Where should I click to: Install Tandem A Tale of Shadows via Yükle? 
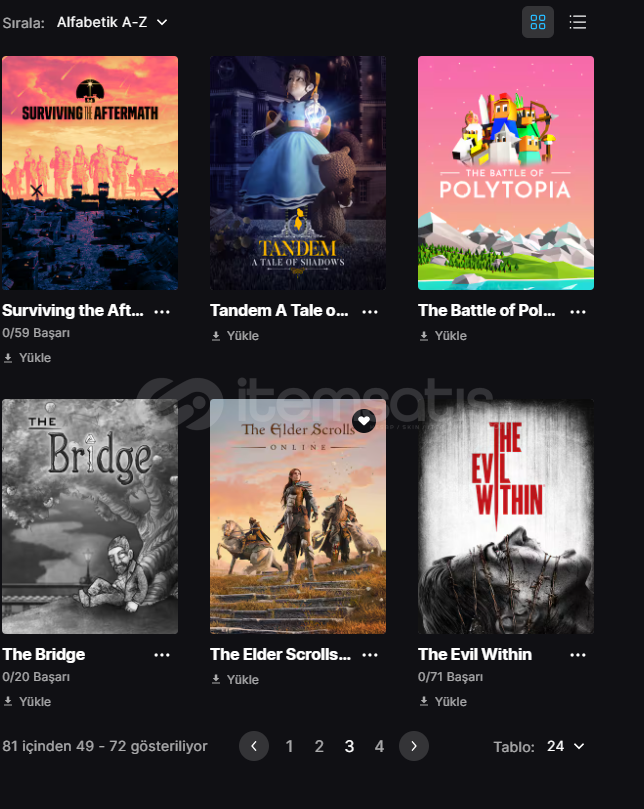coord(235,336)
